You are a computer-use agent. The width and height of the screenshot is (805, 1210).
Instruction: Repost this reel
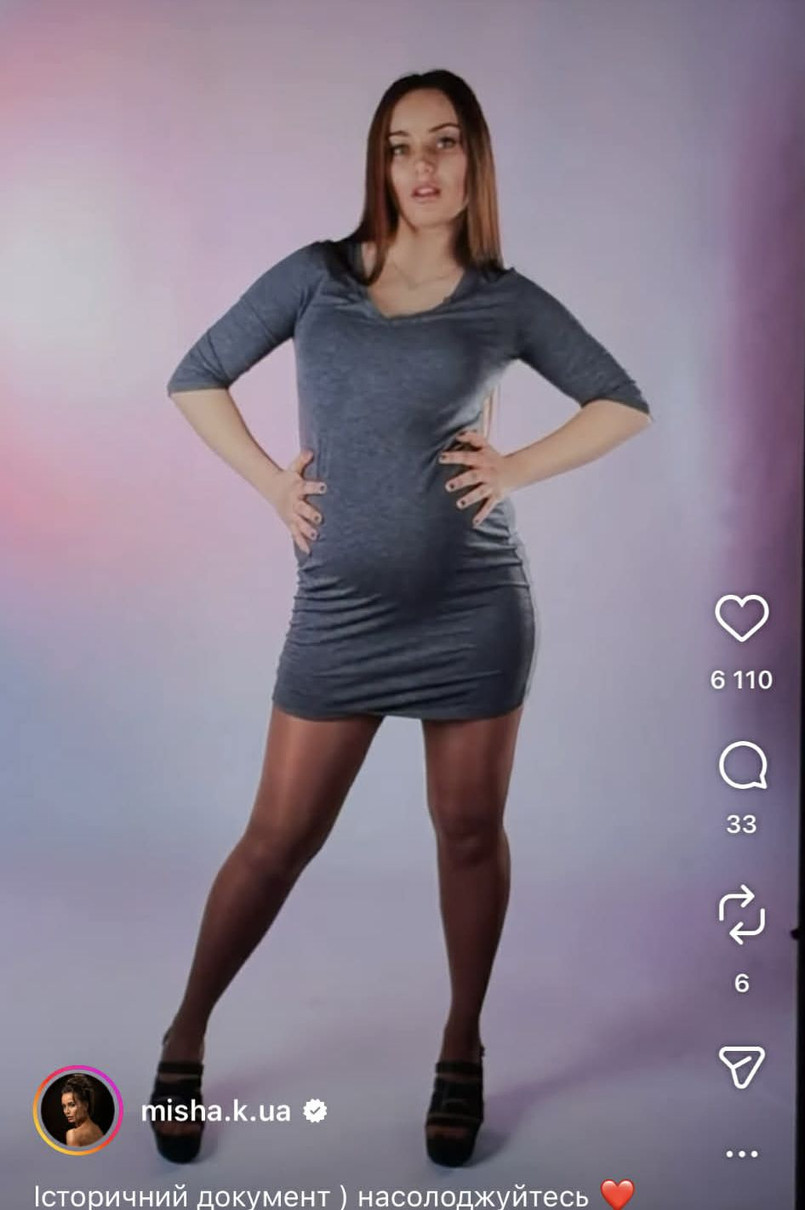pyautogui.click(x=741, y=917)
